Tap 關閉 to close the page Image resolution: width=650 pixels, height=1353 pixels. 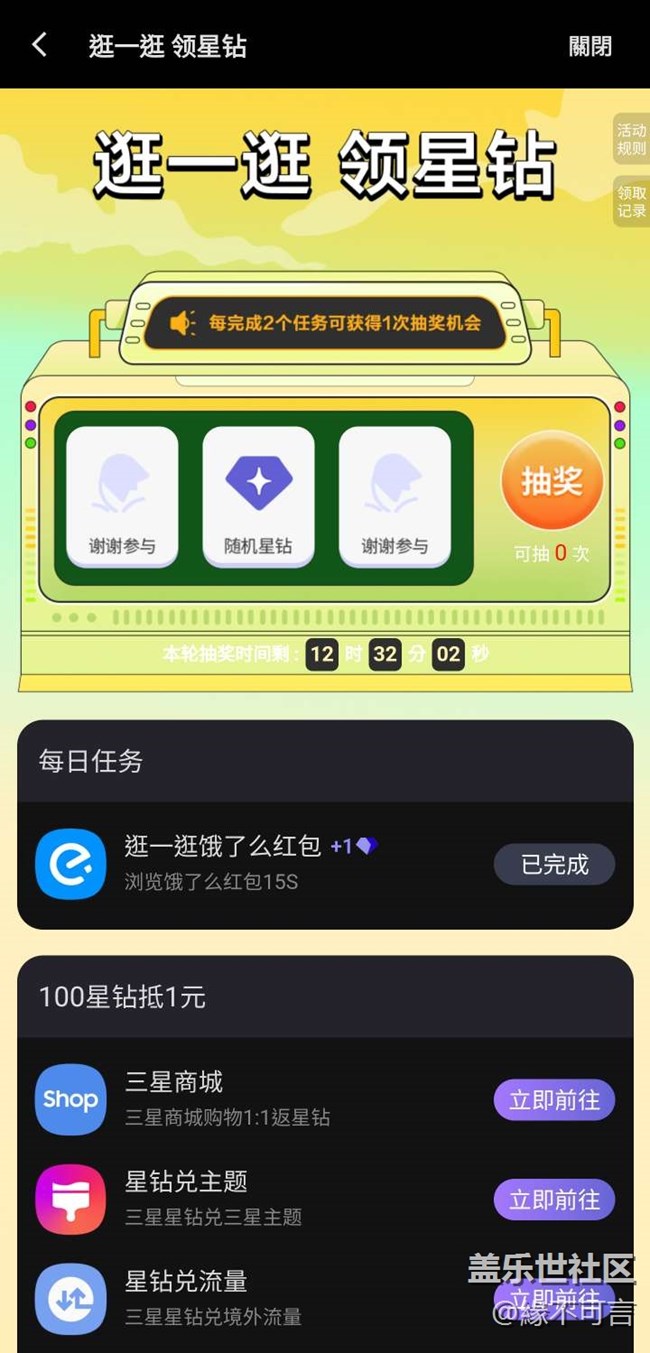point(589,46)
